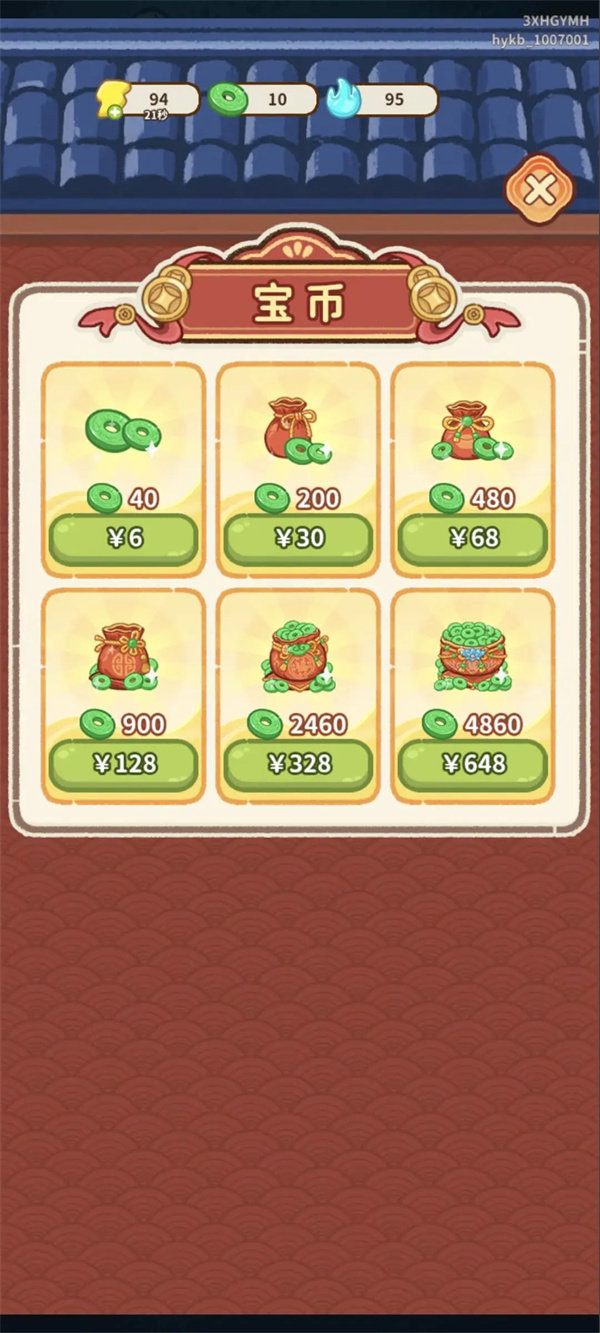Select the ¥128 pack with 900 coins
The height and width of the screenshot is (1333, 600).
coord(123,765)
